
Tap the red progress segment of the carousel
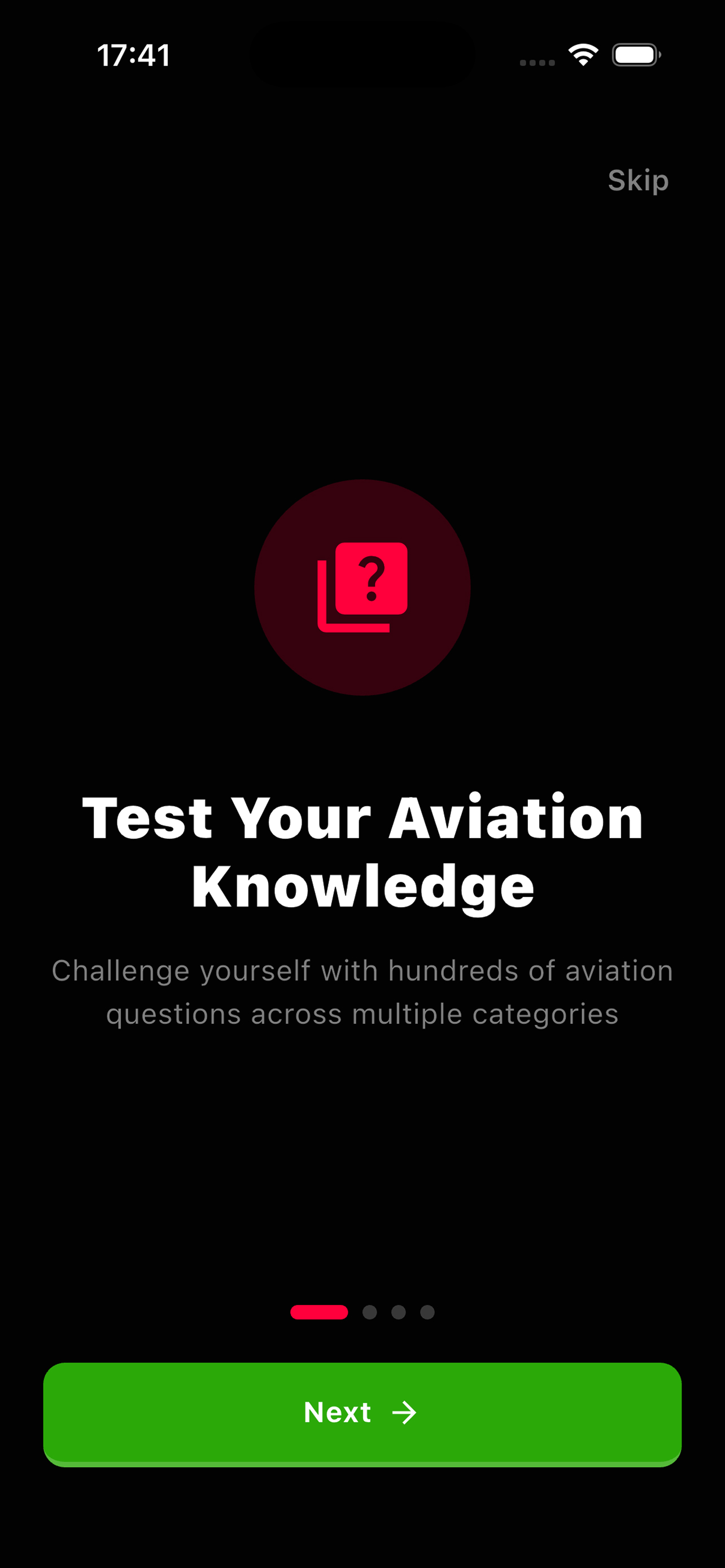[318, 1313]
